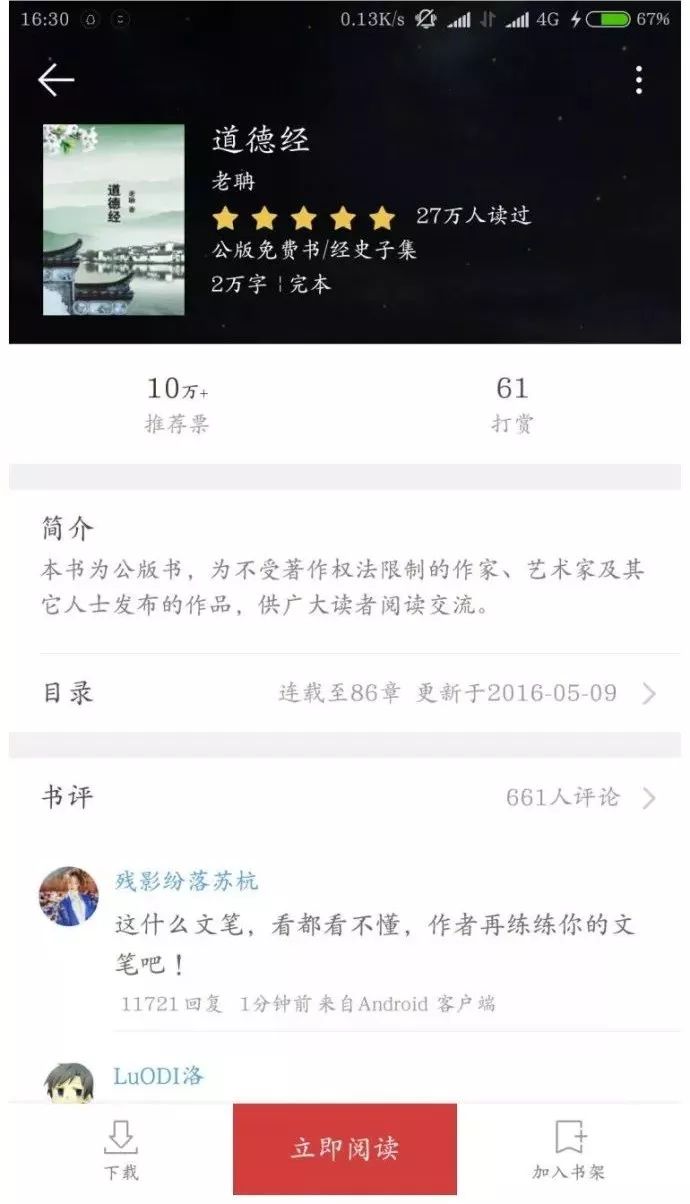Open the 推荐票 recommendation votes
Image resolution: width=690 pixels, height=1204 pixels.
pyautogui.click(x=178, y=403)
